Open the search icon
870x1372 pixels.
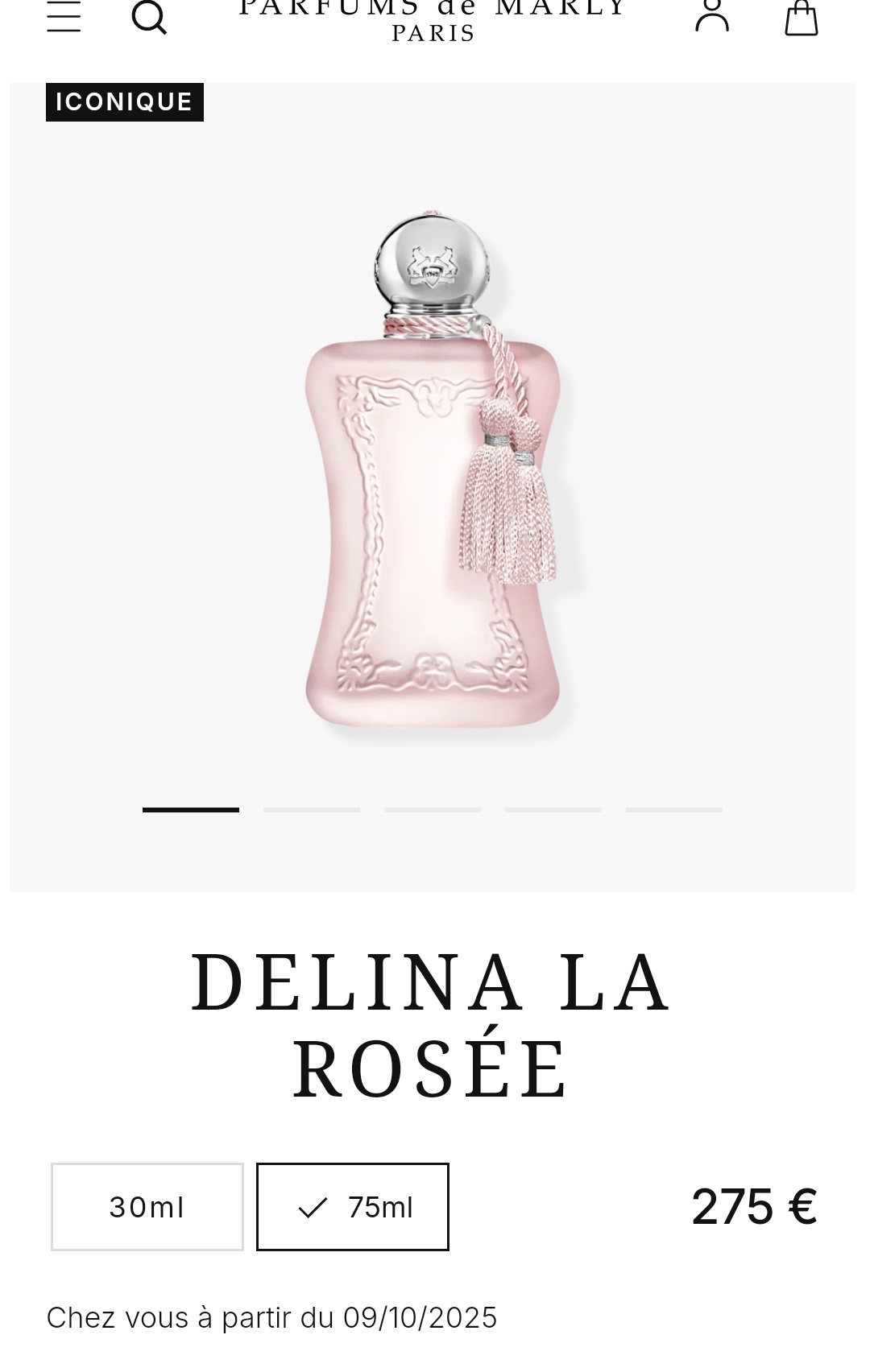pos(149,17)
